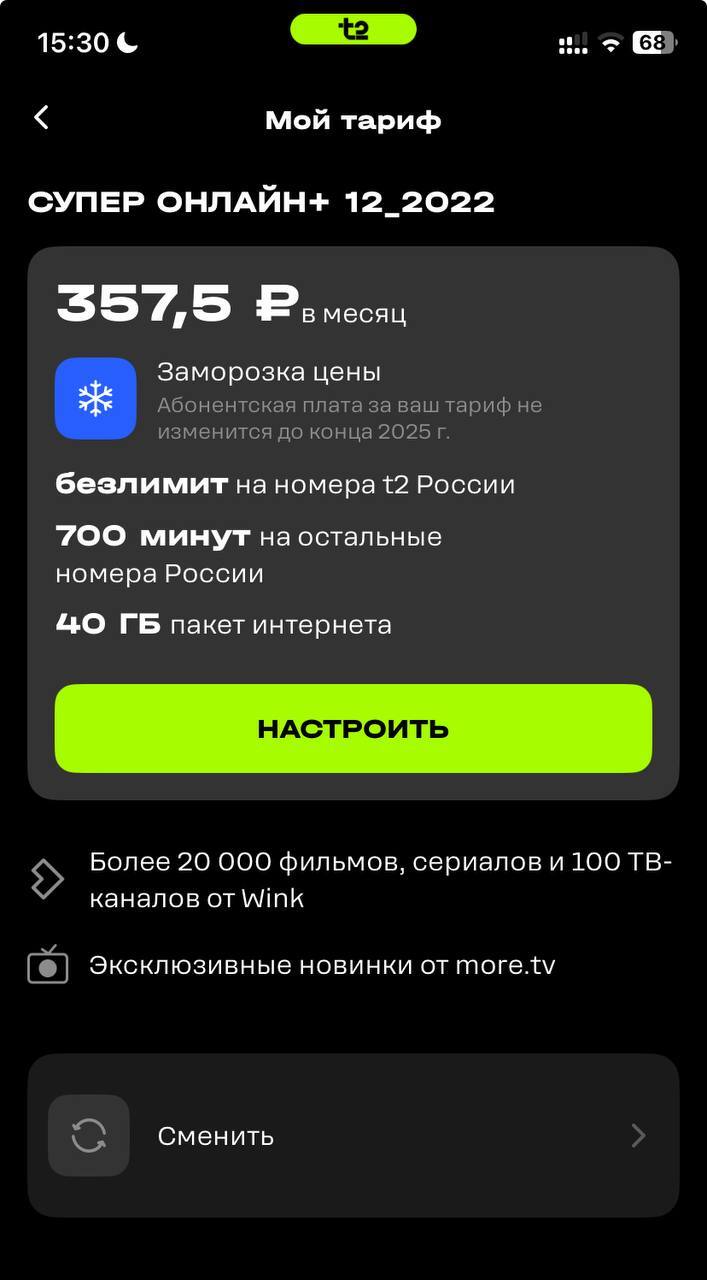Tap the green НАСТРОИТЬ button
Screen dimensions: 707x1280
coord(353,728)
